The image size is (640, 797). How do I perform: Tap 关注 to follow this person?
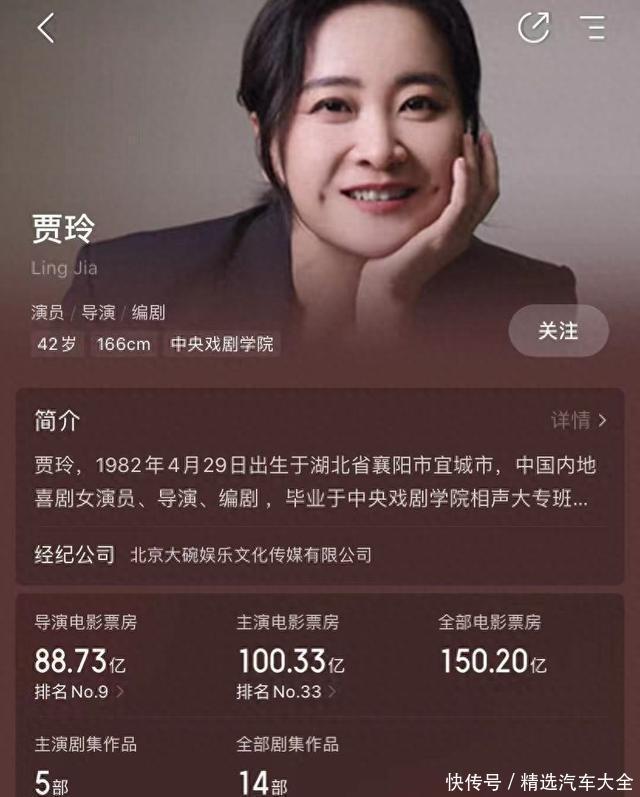tap(558, 331)
